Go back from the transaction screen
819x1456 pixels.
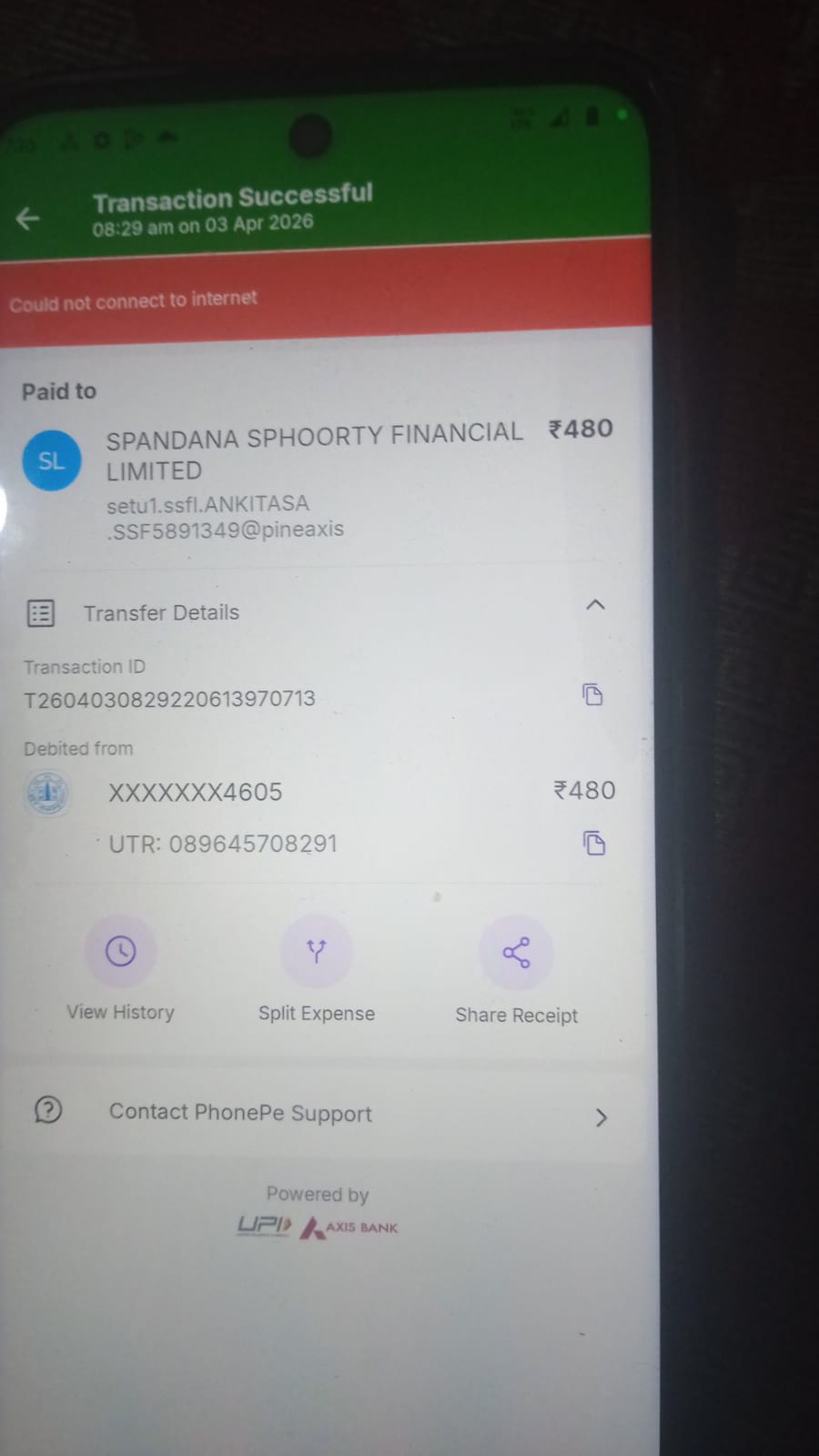pyautogui.click(x=28, y=218)
